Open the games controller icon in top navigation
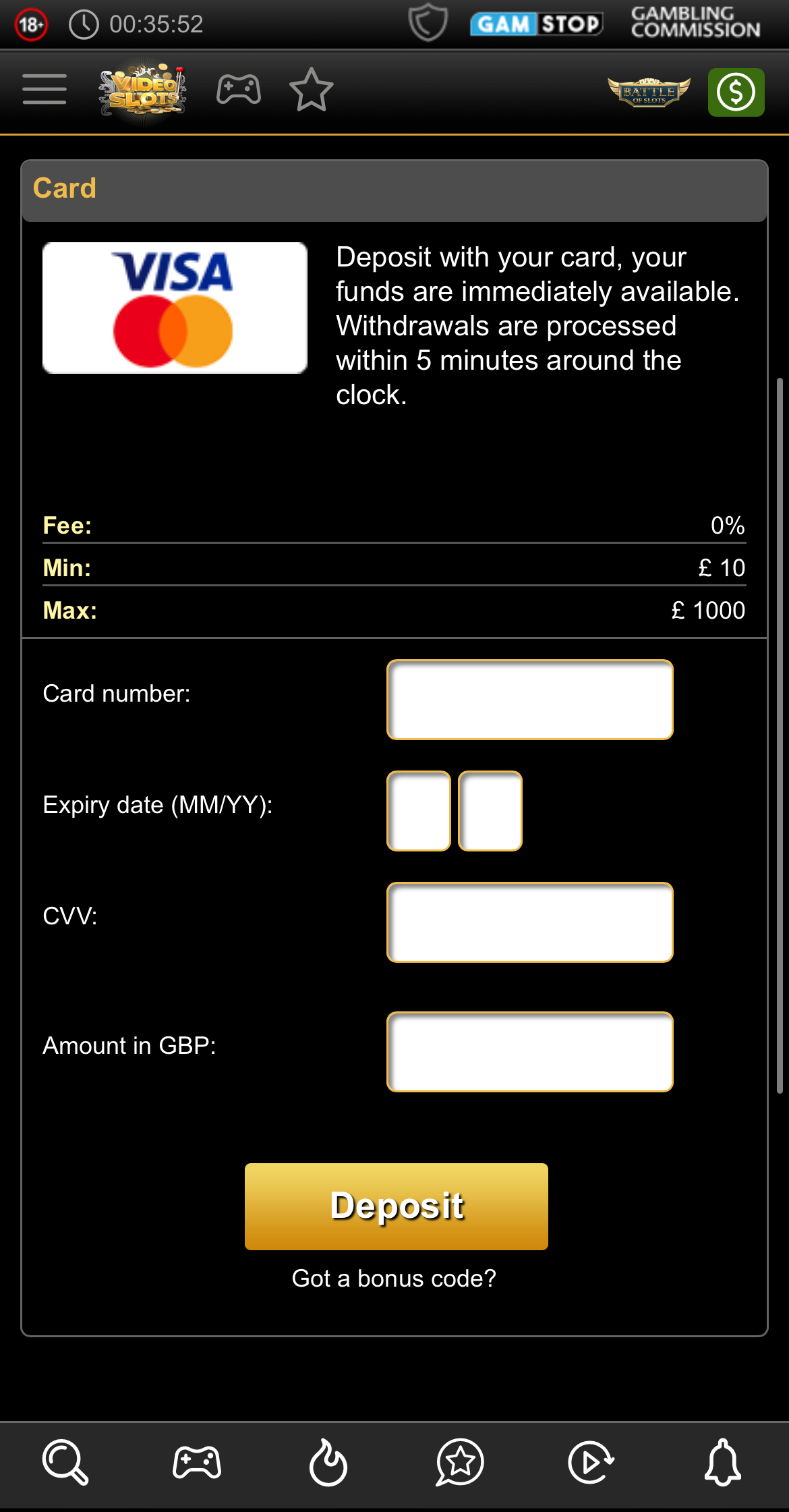This screenshot has width=789, height=1512. click(x=239, y=89)
